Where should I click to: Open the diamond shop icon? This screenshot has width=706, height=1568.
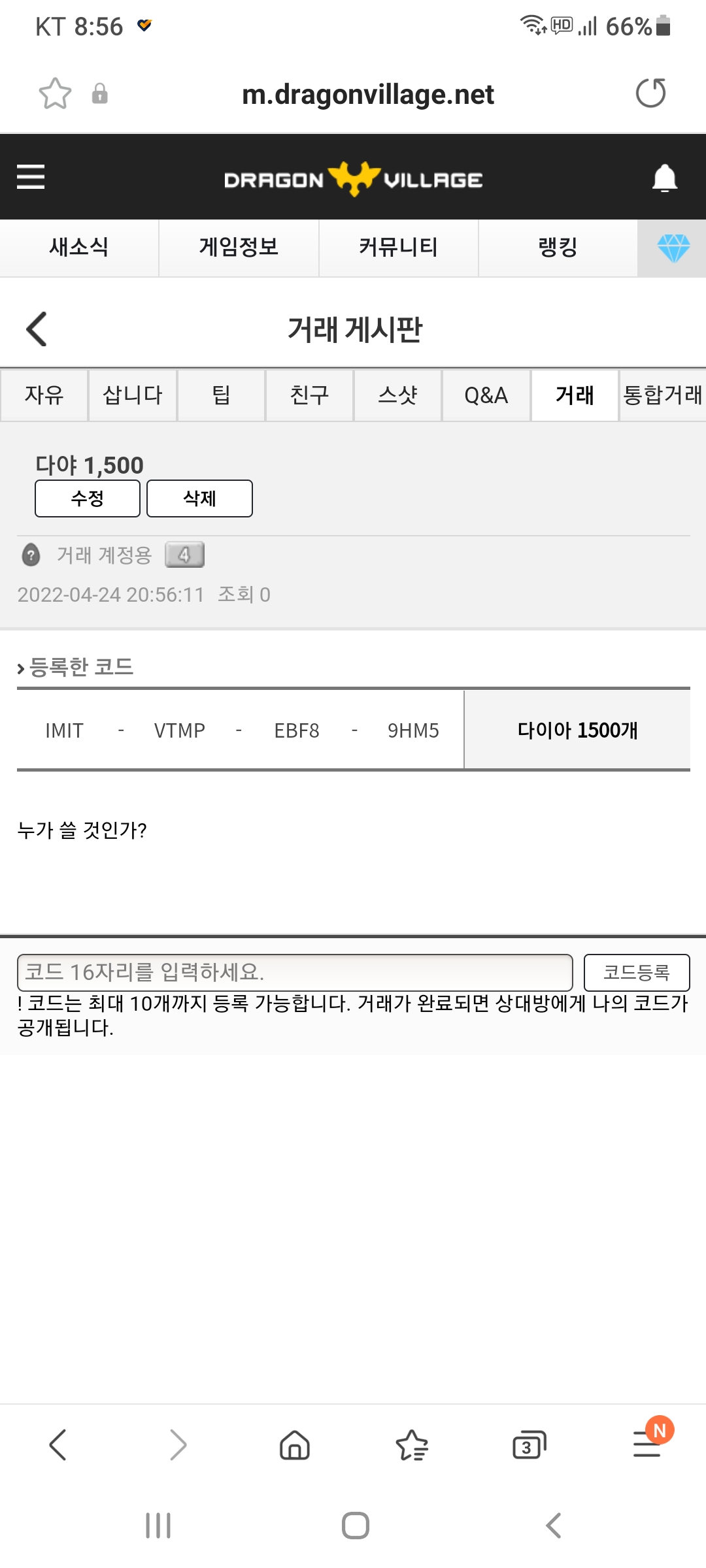[x=673, y=248]
